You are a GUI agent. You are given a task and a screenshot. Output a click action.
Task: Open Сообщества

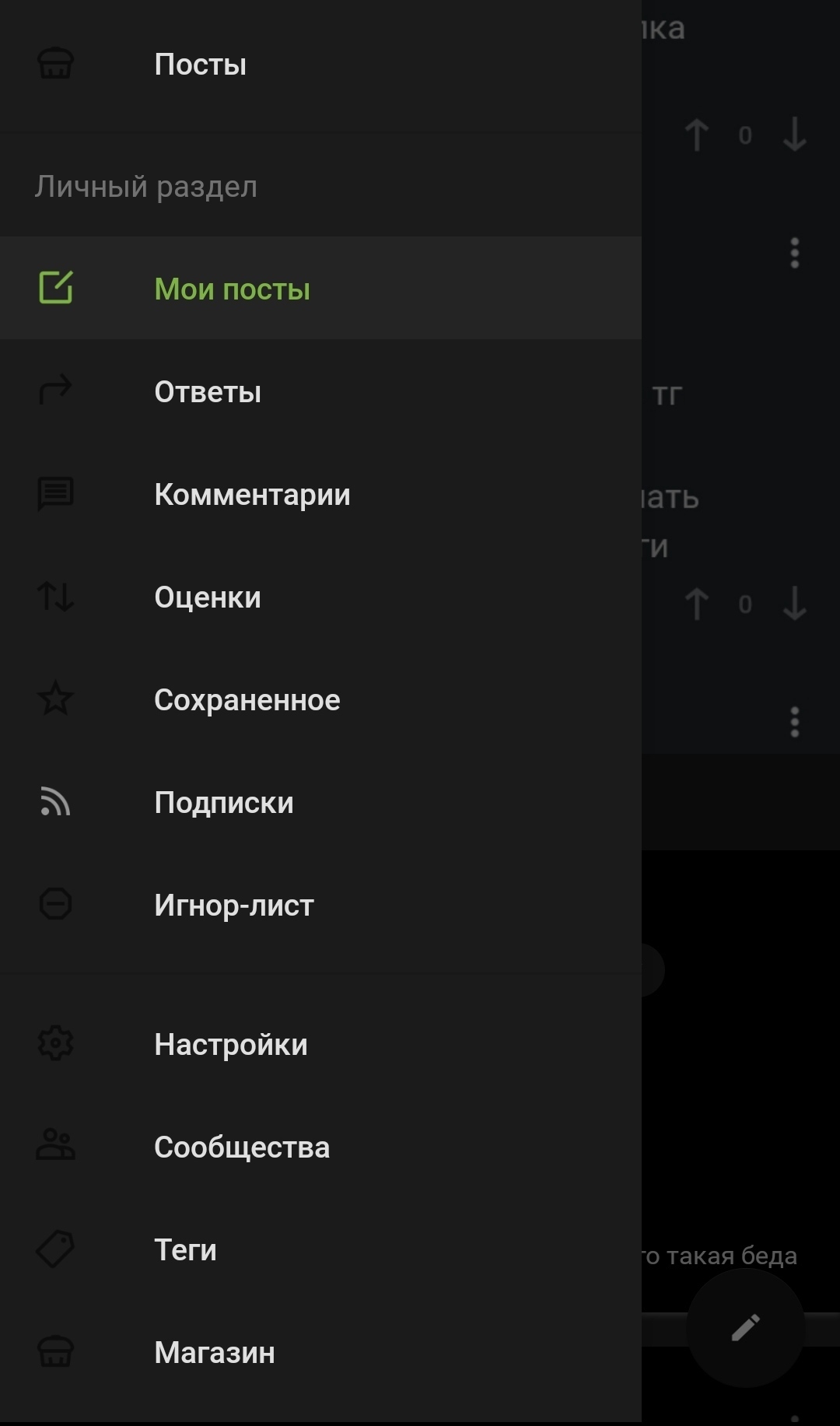pyautogui.click(x=242, y=1147)
